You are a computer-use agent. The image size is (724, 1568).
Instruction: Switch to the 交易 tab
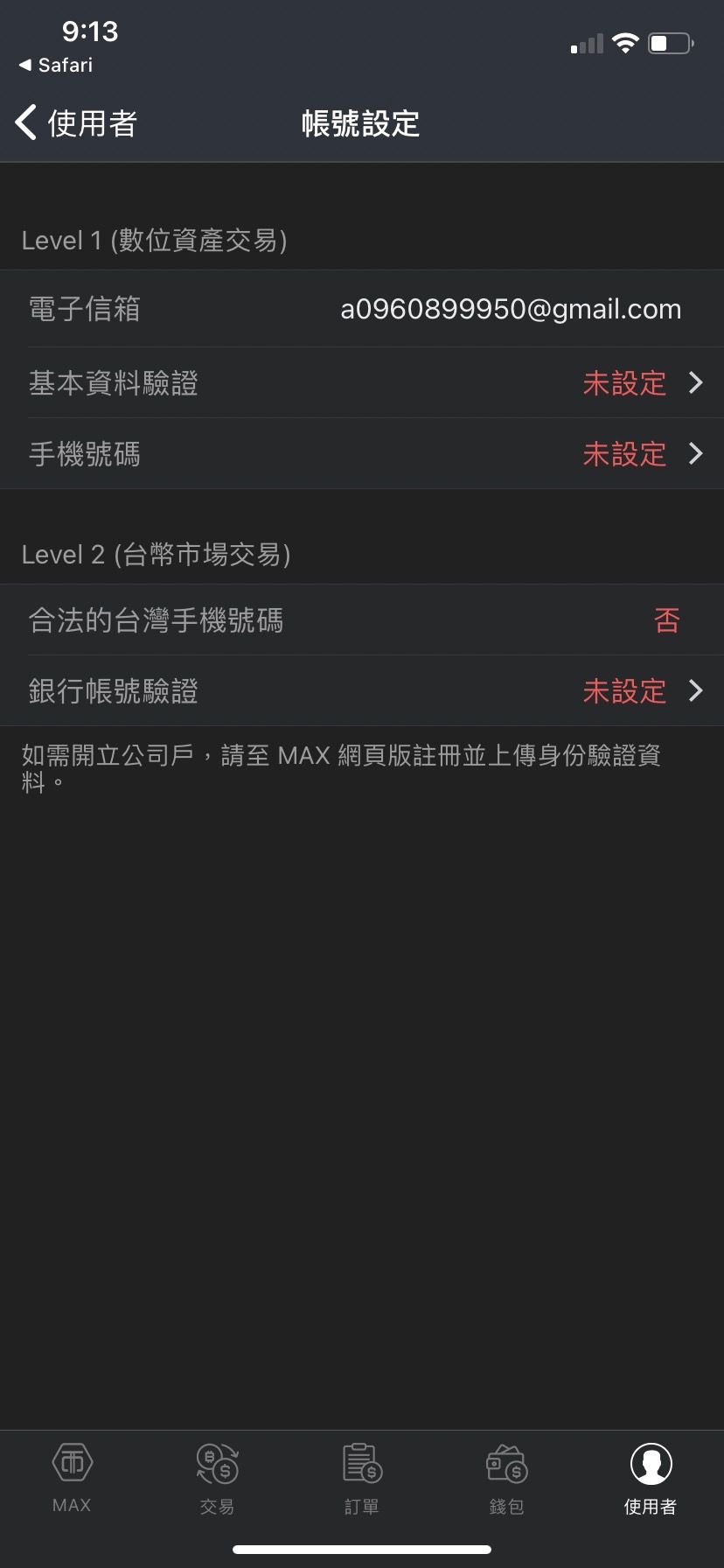point(217,1479)
